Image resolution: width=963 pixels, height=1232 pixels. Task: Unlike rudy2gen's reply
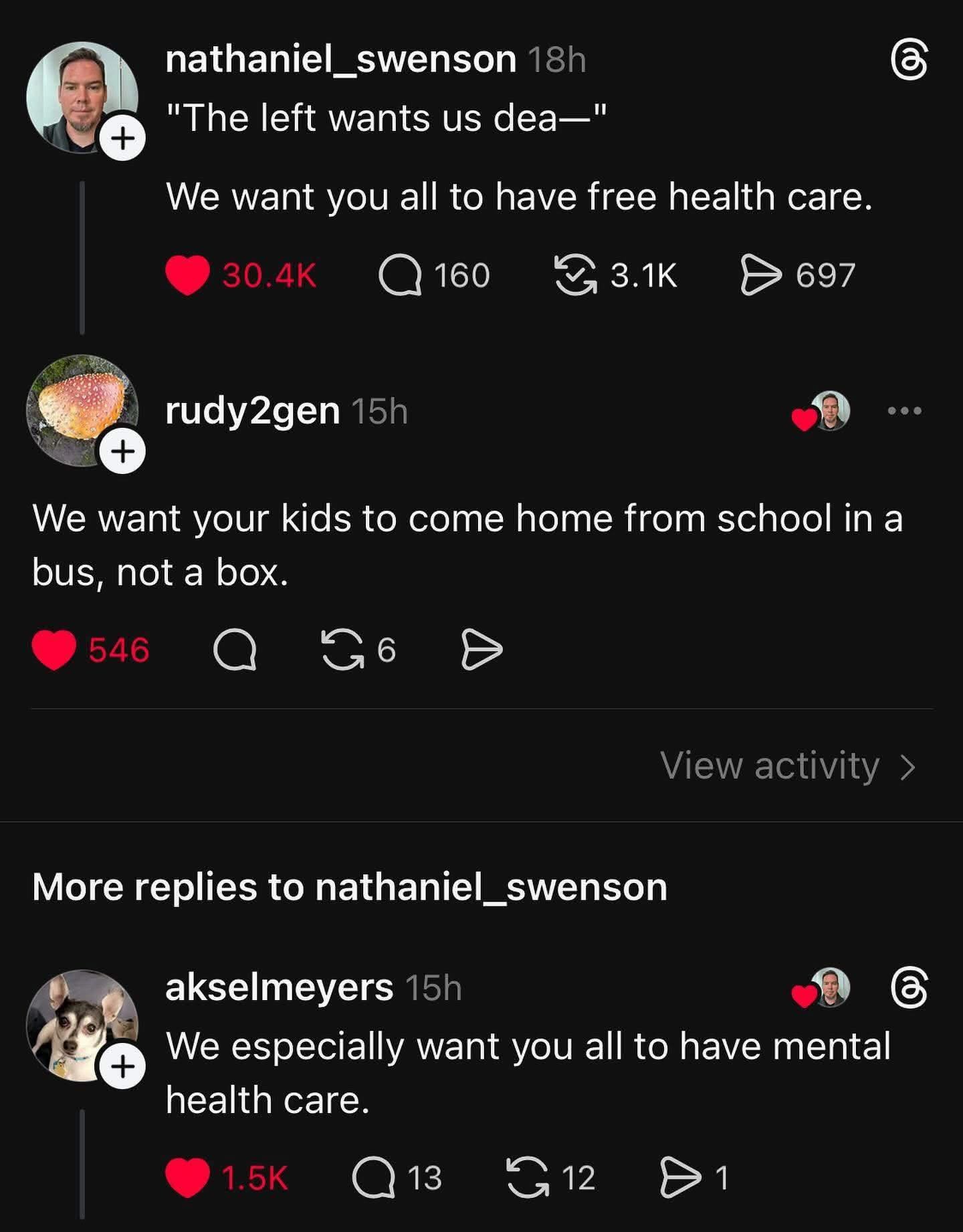pyautogui.click(x=53, y=650)
